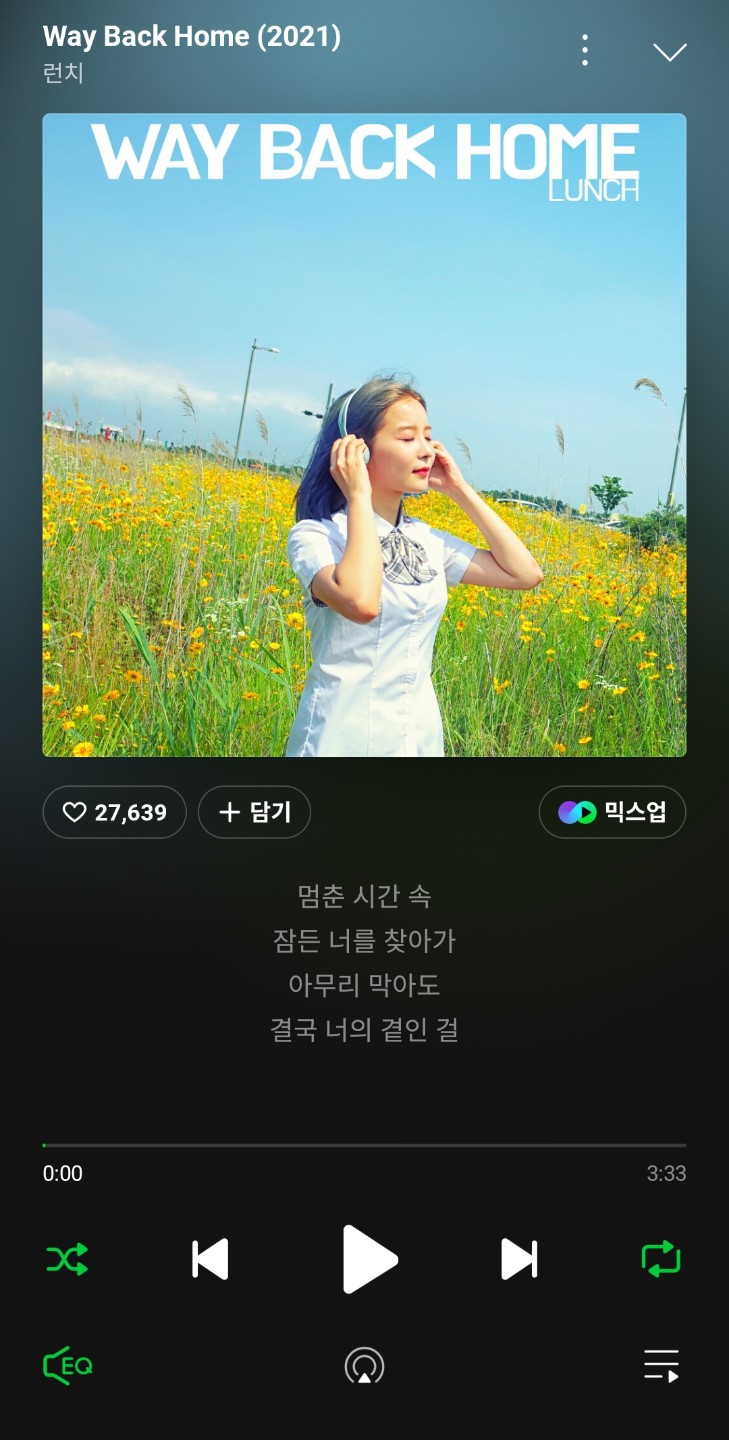Skip to the next track
This screenshot has height=1440, width=729.
(x=519, y=1259)
